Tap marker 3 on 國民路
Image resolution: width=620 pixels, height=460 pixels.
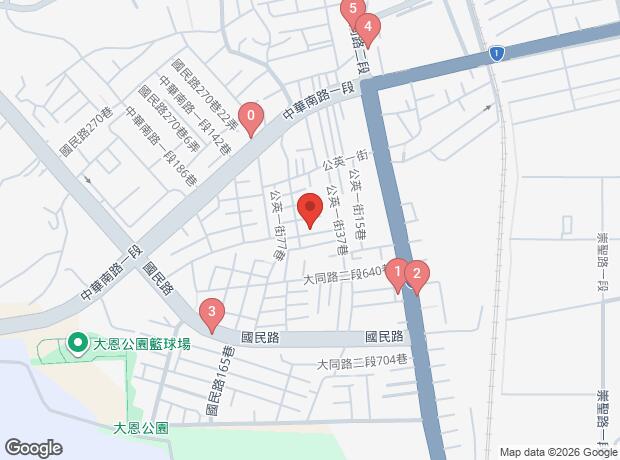210,315
